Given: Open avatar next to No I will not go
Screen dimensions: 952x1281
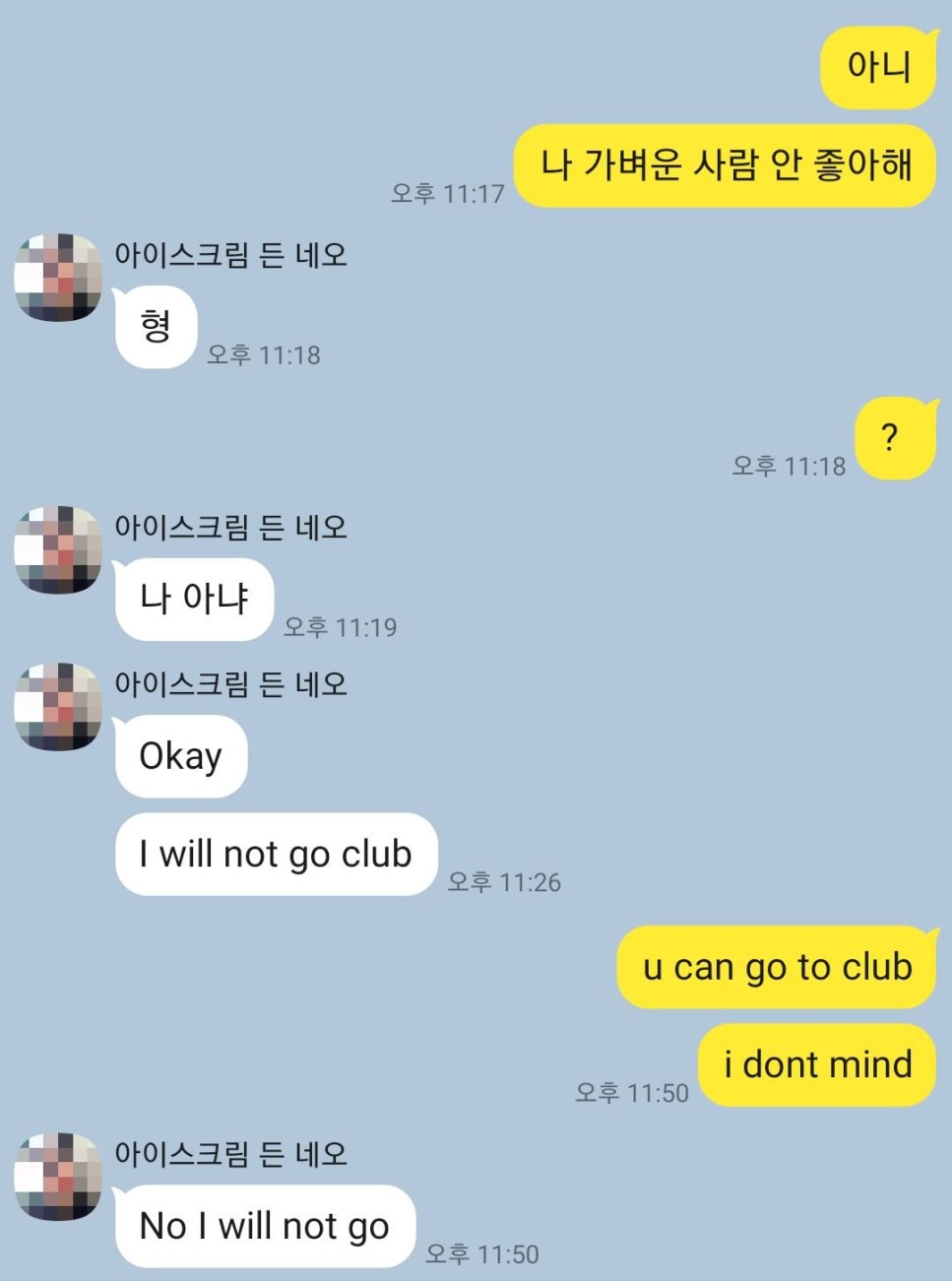Looking at the screenshot, I should tap(58, 1177).
